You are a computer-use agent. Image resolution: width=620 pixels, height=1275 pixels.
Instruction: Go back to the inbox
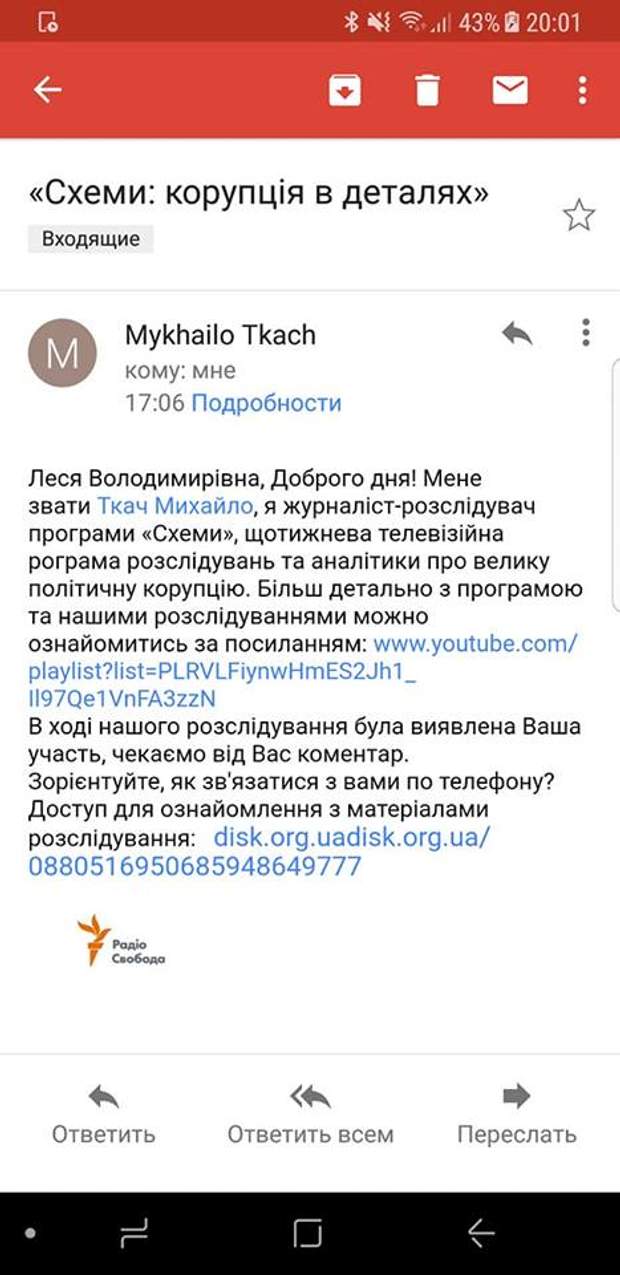pyautogui.click(x=48, y=90)
